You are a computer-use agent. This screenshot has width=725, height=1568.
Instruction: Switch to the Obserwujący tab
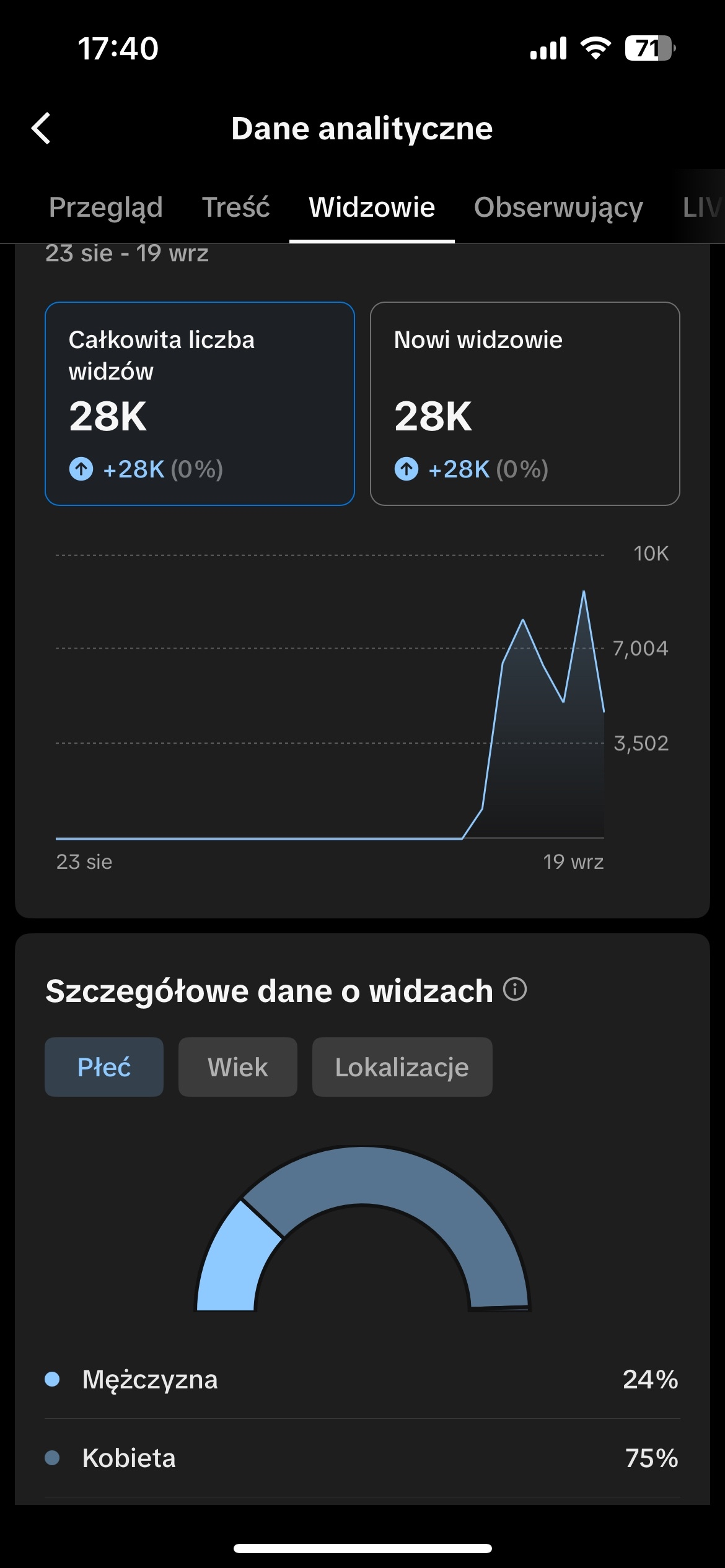click(558, 207)
